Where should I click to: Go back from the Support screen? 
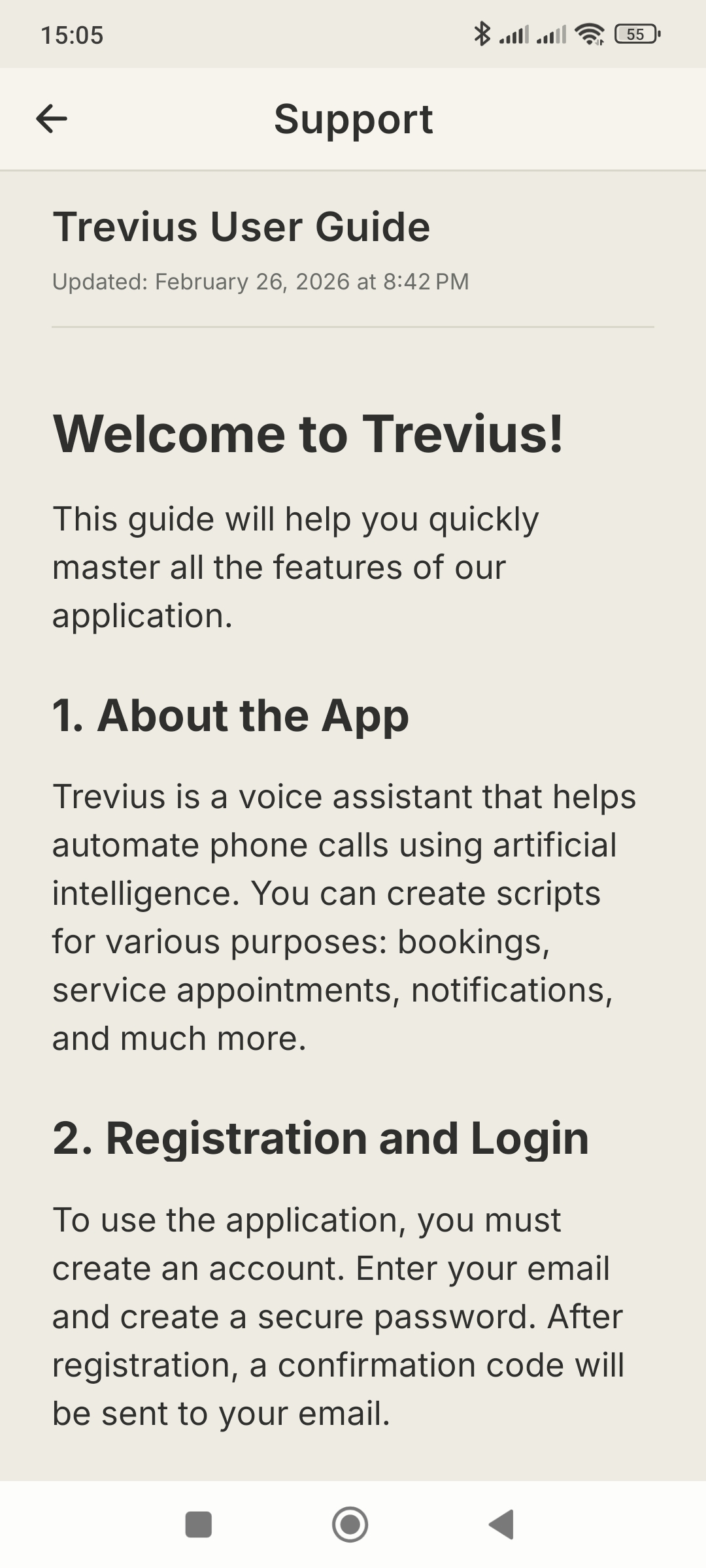click(52, 119)
